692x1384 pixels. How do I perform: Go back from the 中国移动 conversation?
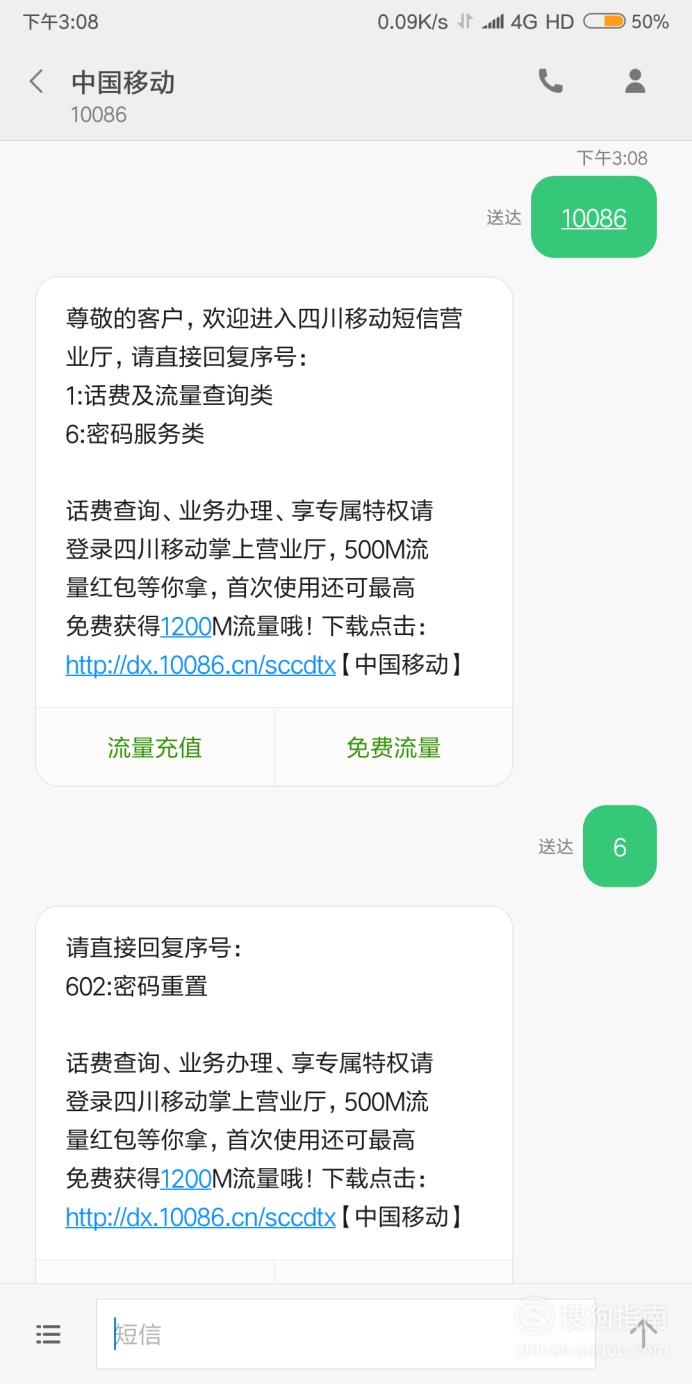click(x=37, y=82)
